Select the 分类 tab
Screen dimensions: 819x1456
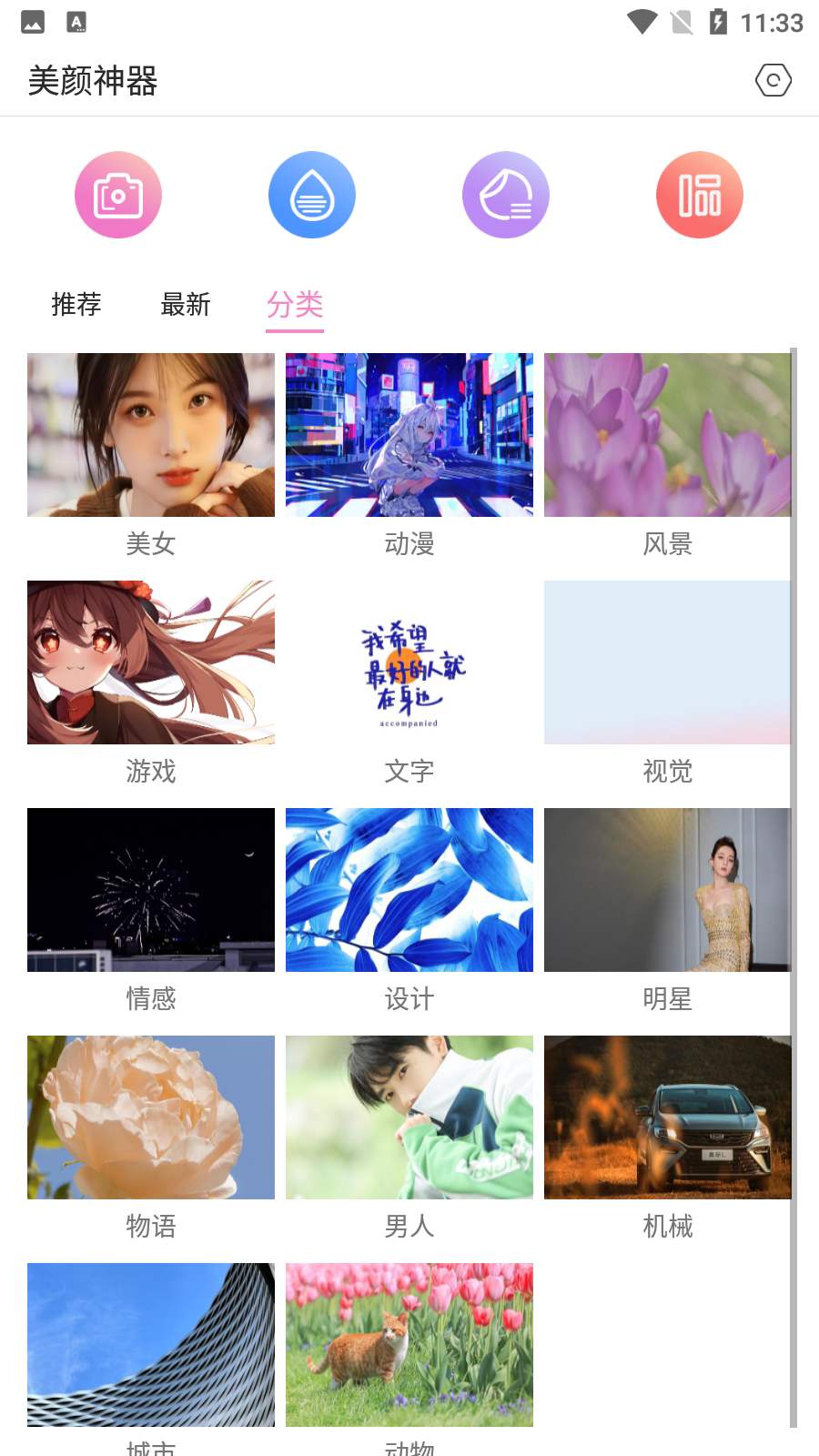295,304
